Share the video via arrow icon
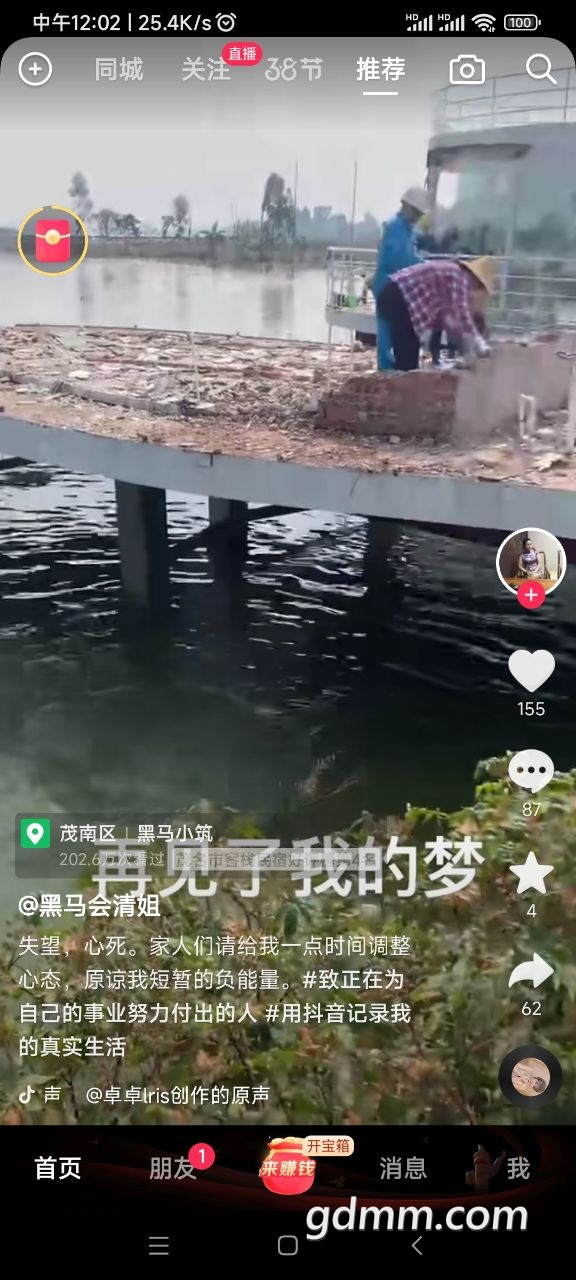Image resolution: width=576 pixels, height=1280 pixels. click(x=531, y=971)
